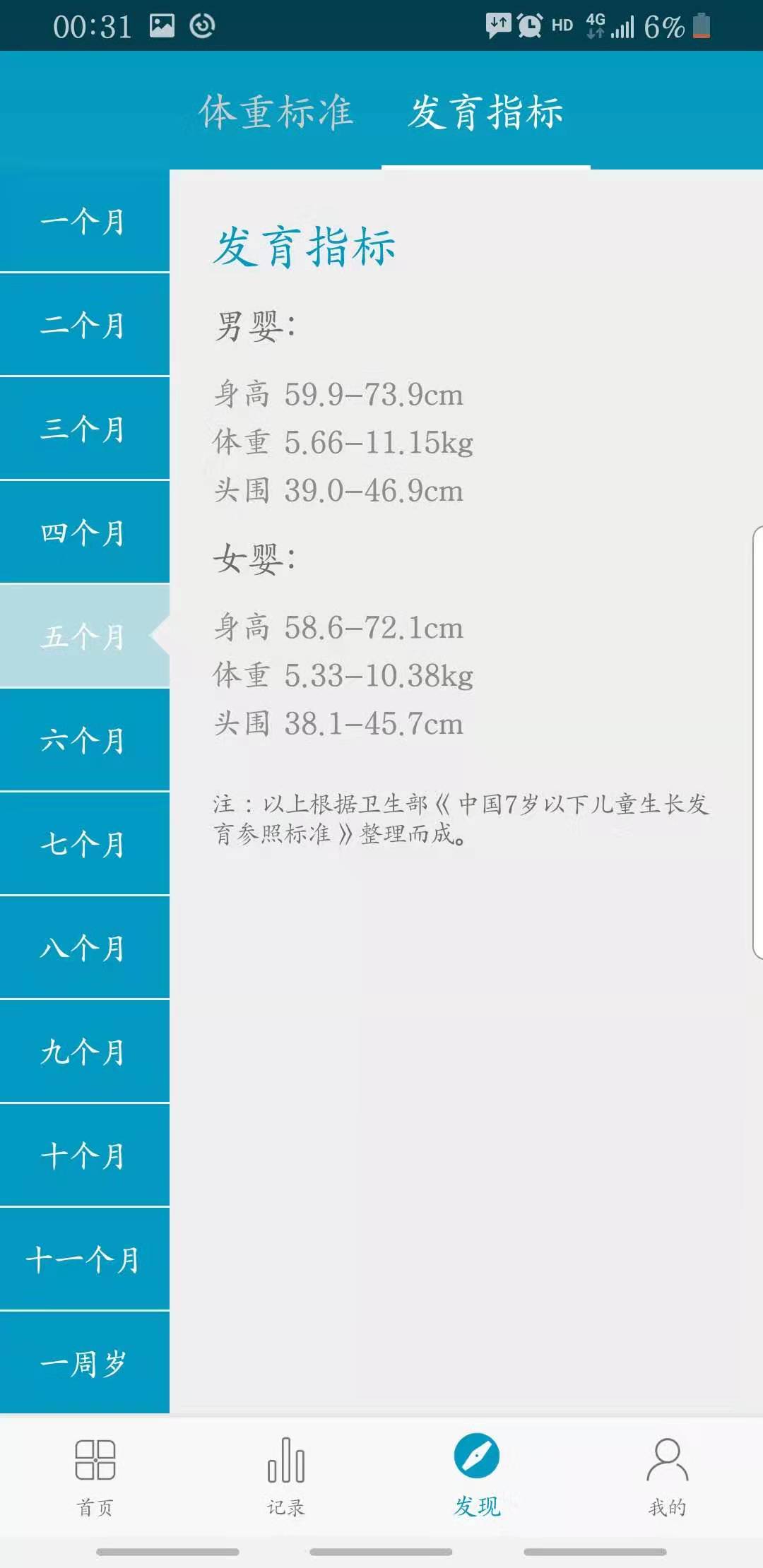
Task: Open the 一周岁 entry
Action: [85, 1363]
